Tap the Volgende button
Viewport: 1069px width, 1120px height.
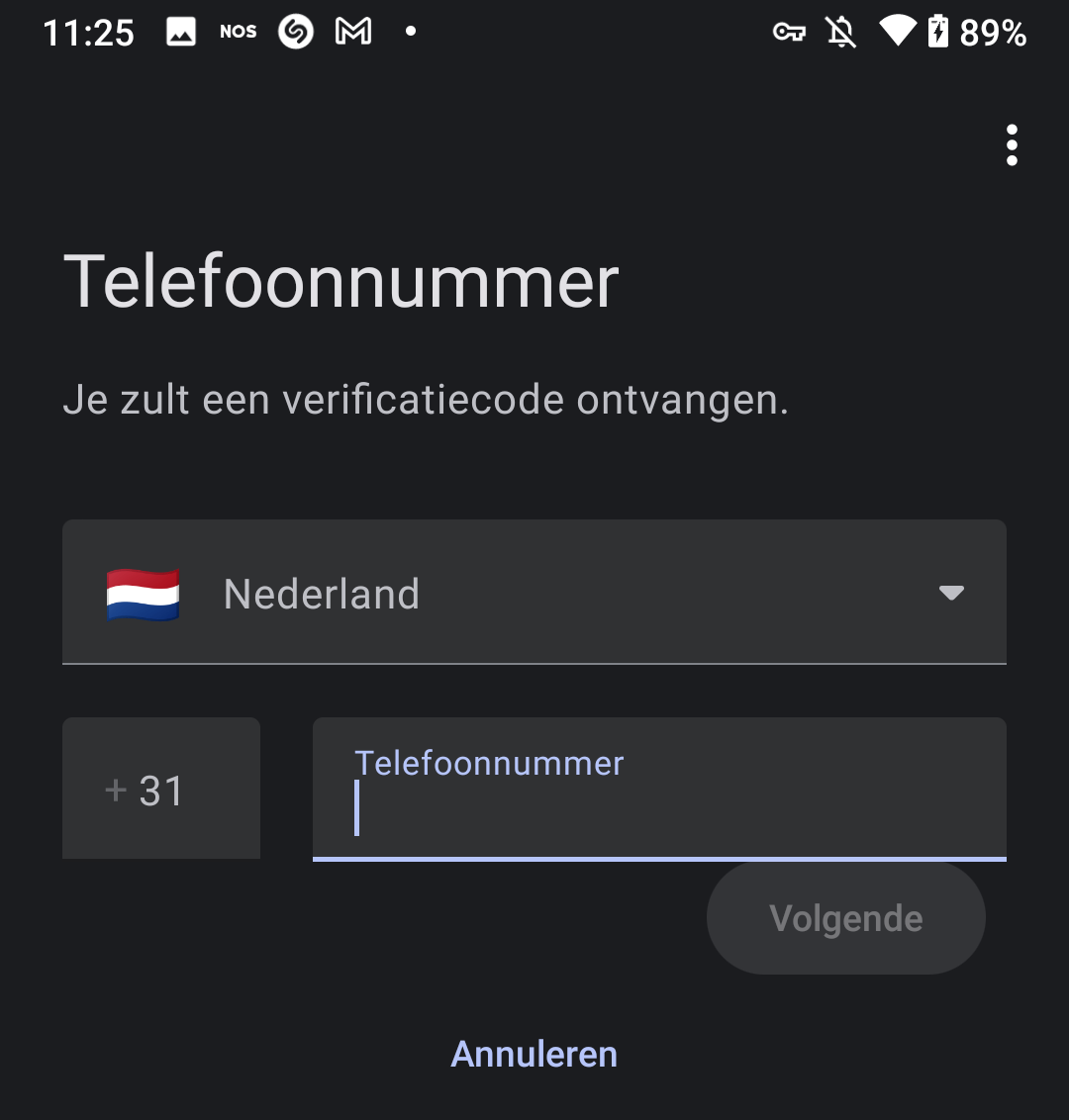[845, 918]
